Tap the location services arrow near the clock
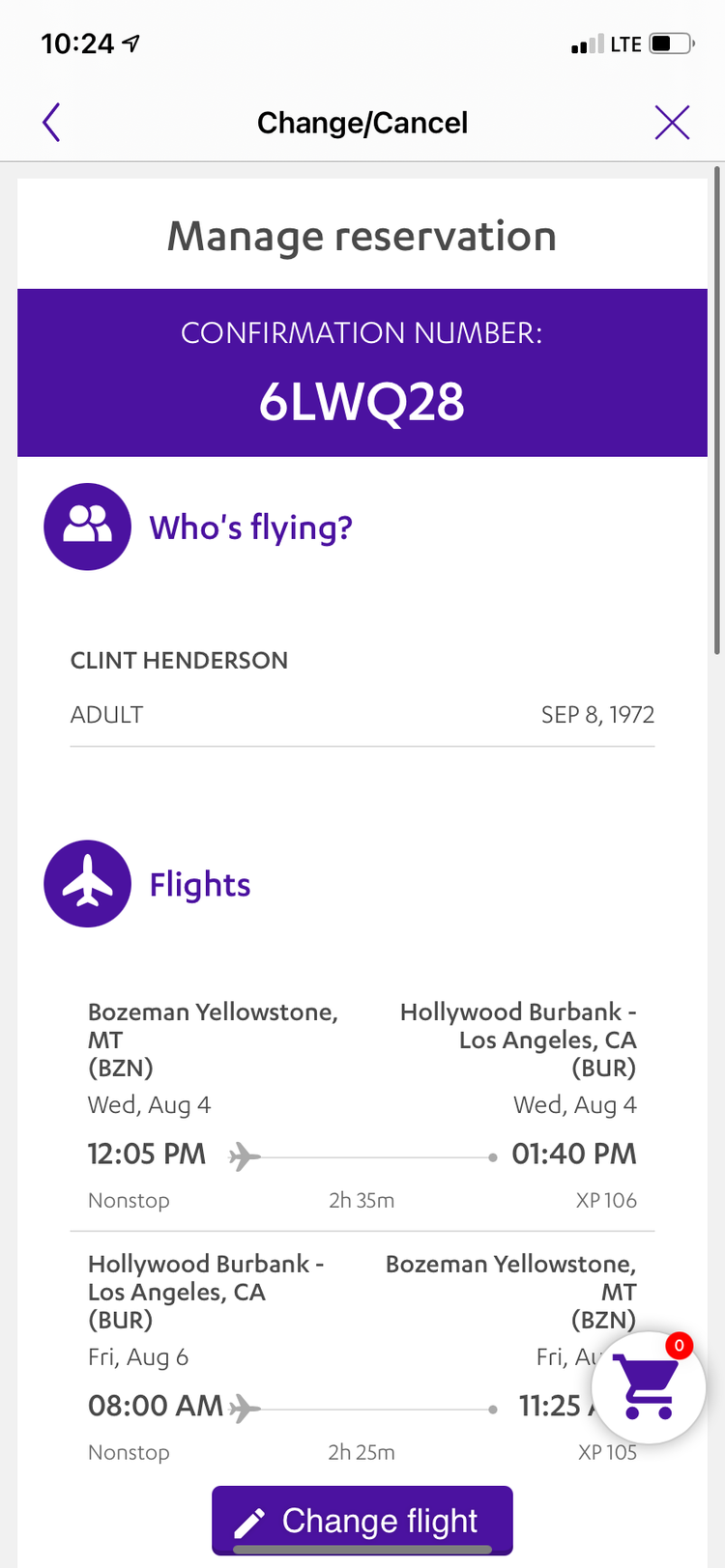 [x=130, y=42]
